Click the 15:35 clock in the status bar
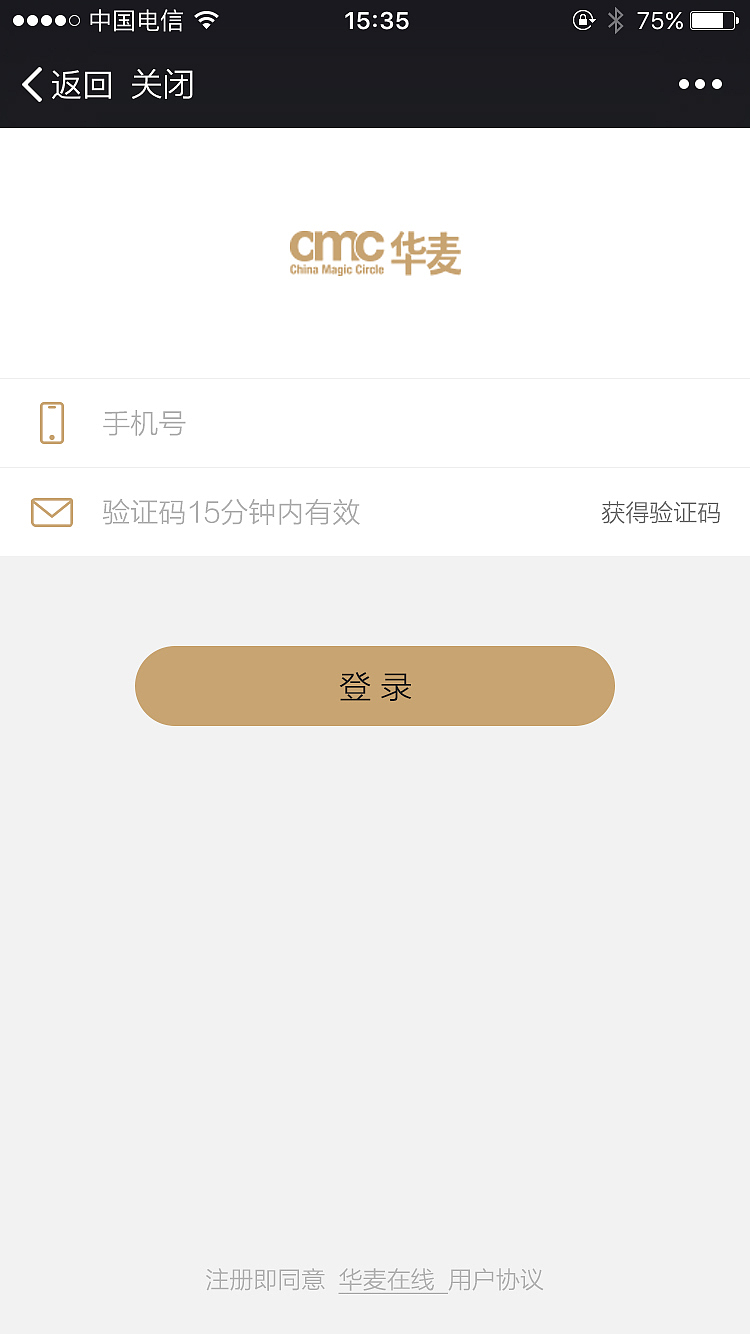 [378, 19]
